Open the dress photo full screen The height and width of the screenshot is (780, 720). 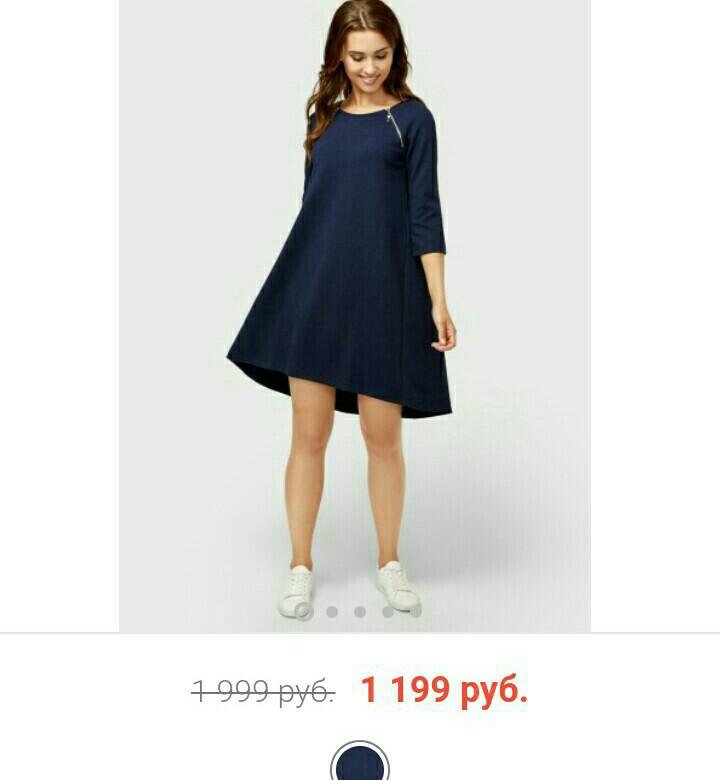click(355, 300)
